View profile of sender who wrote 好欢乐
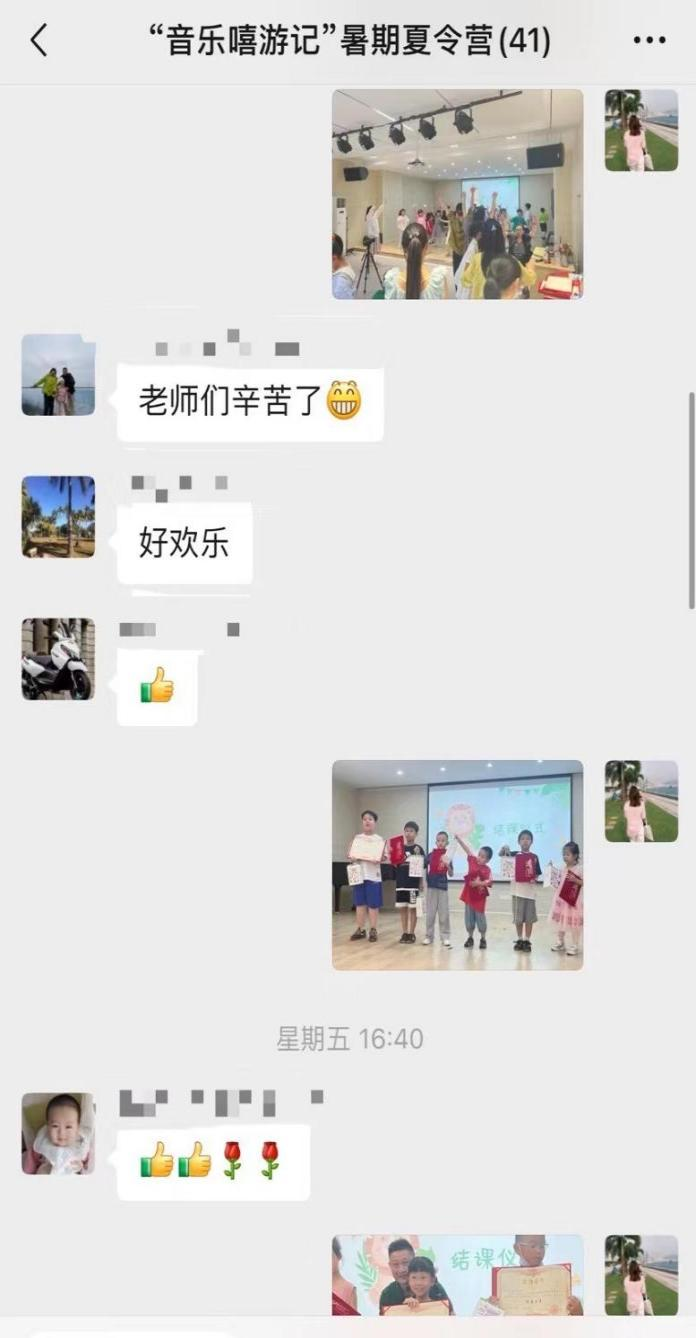The image size is (696, 1338). [x=58, y=517]
